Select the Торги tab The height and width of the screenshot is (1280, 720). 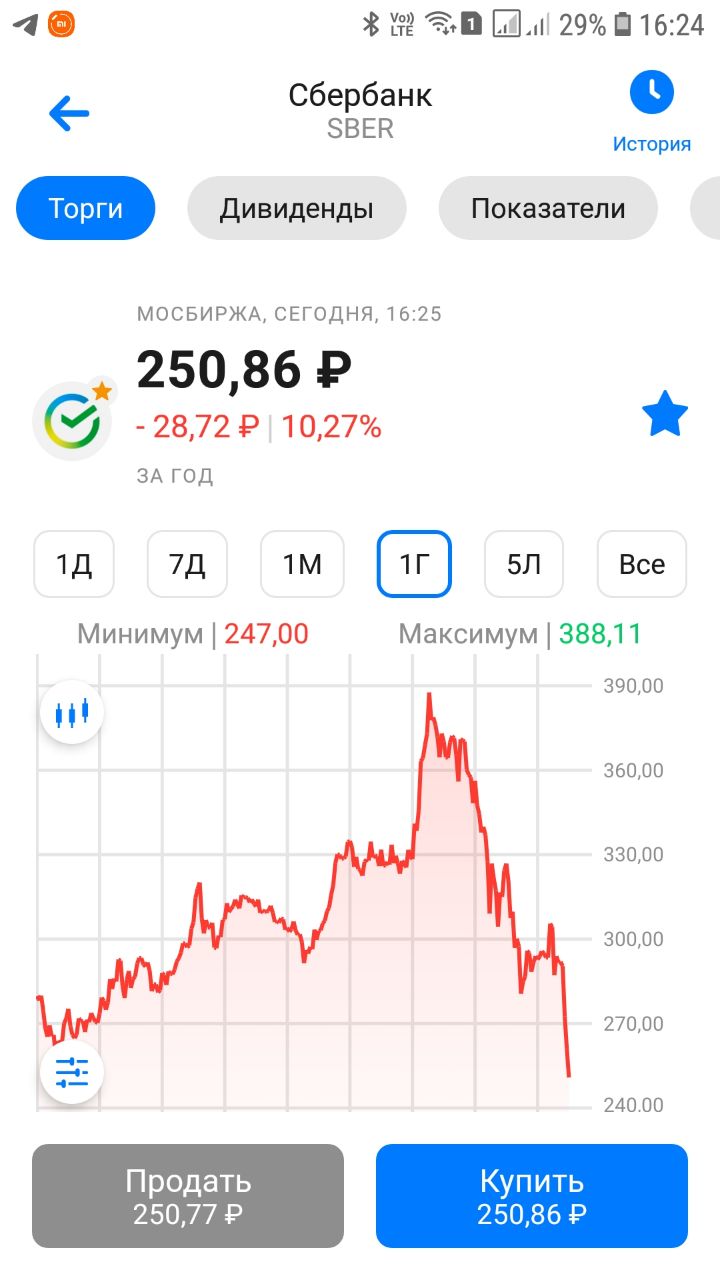[x=86, y=208]
